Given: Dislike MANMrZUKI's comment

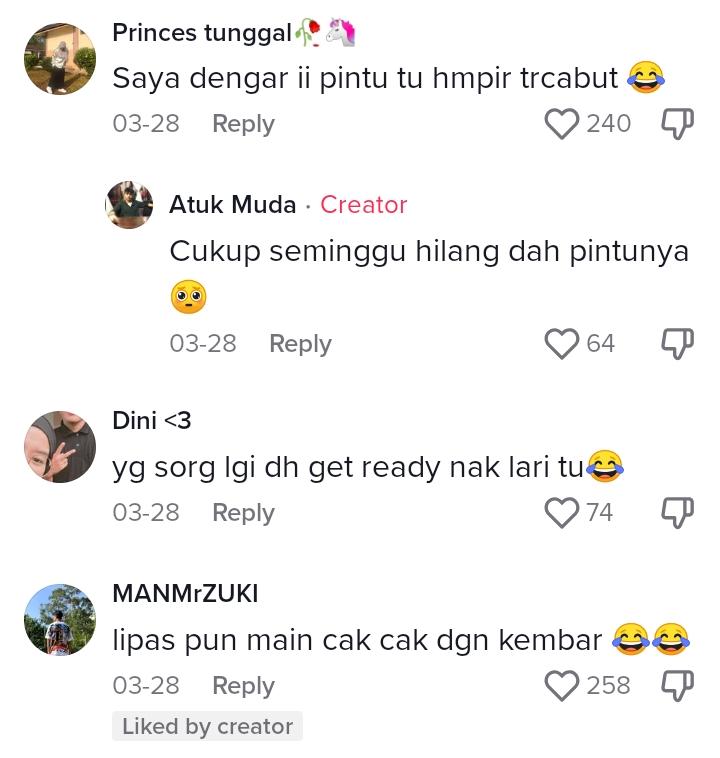Looking at the screenshot, I should 677,686.
